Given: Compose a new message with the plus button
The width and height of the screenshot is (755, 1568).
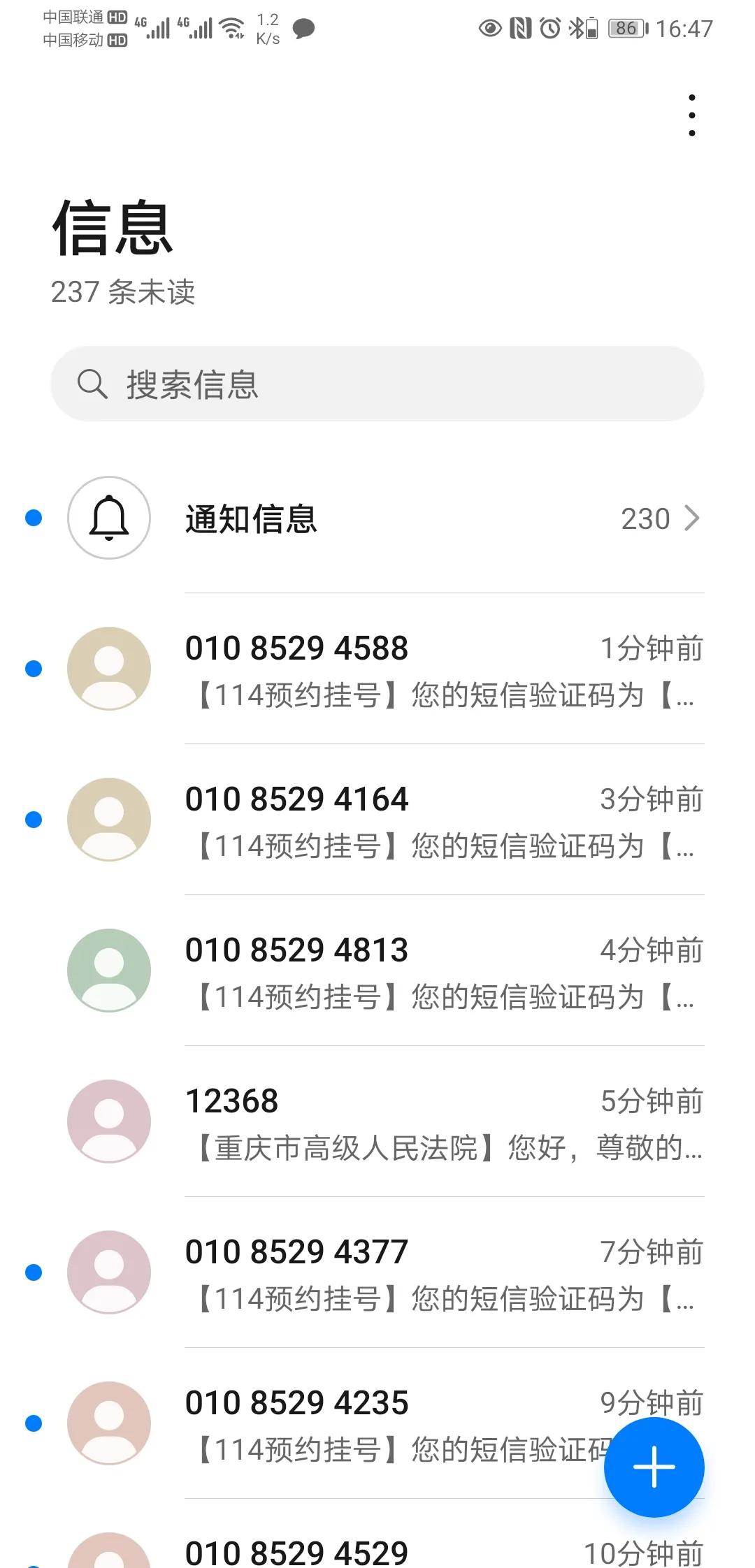Looking at the screenshot, I should click(x=653, y=1467).
